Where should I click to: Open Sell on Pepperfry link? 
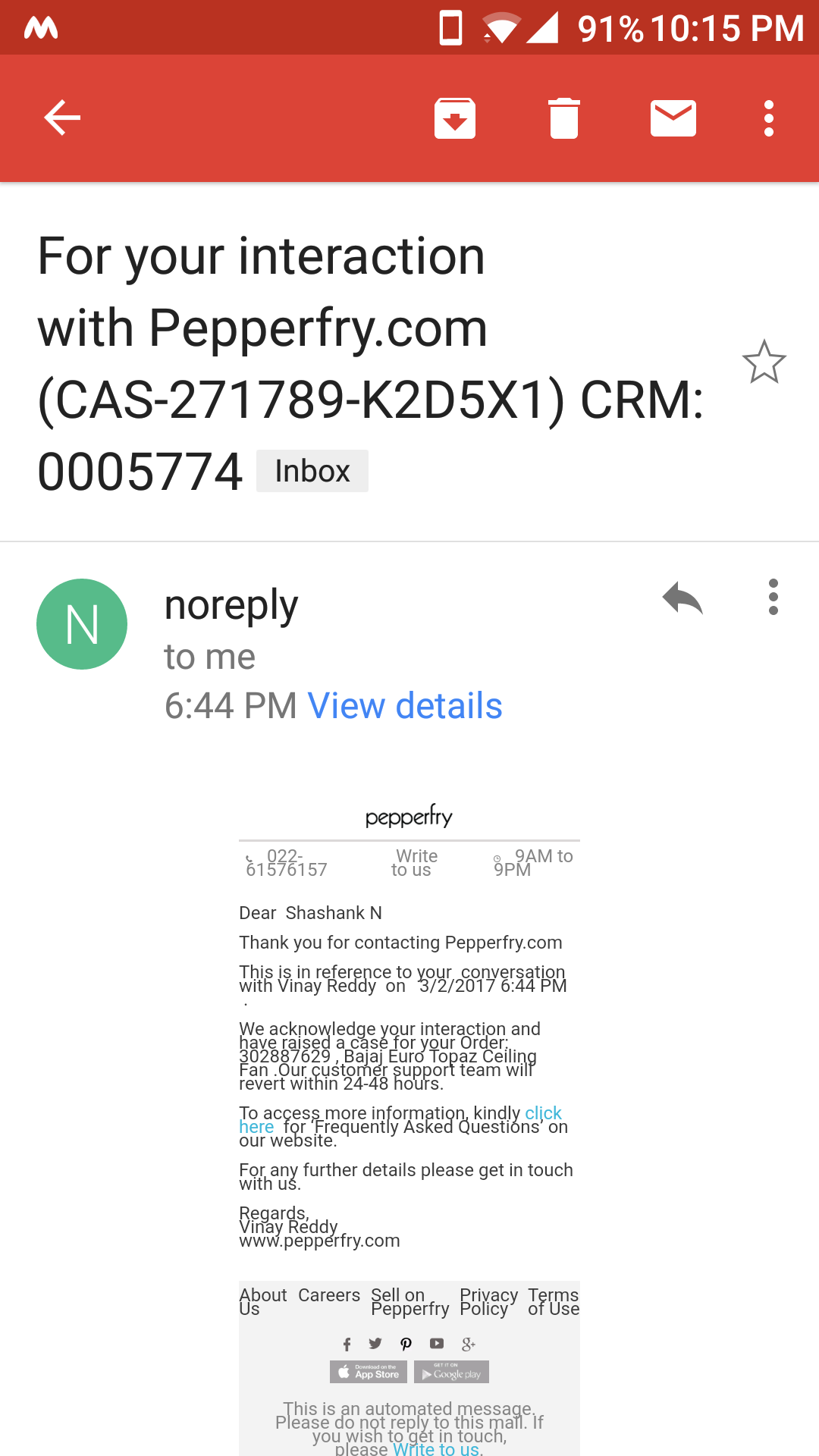click(409, 1301)
